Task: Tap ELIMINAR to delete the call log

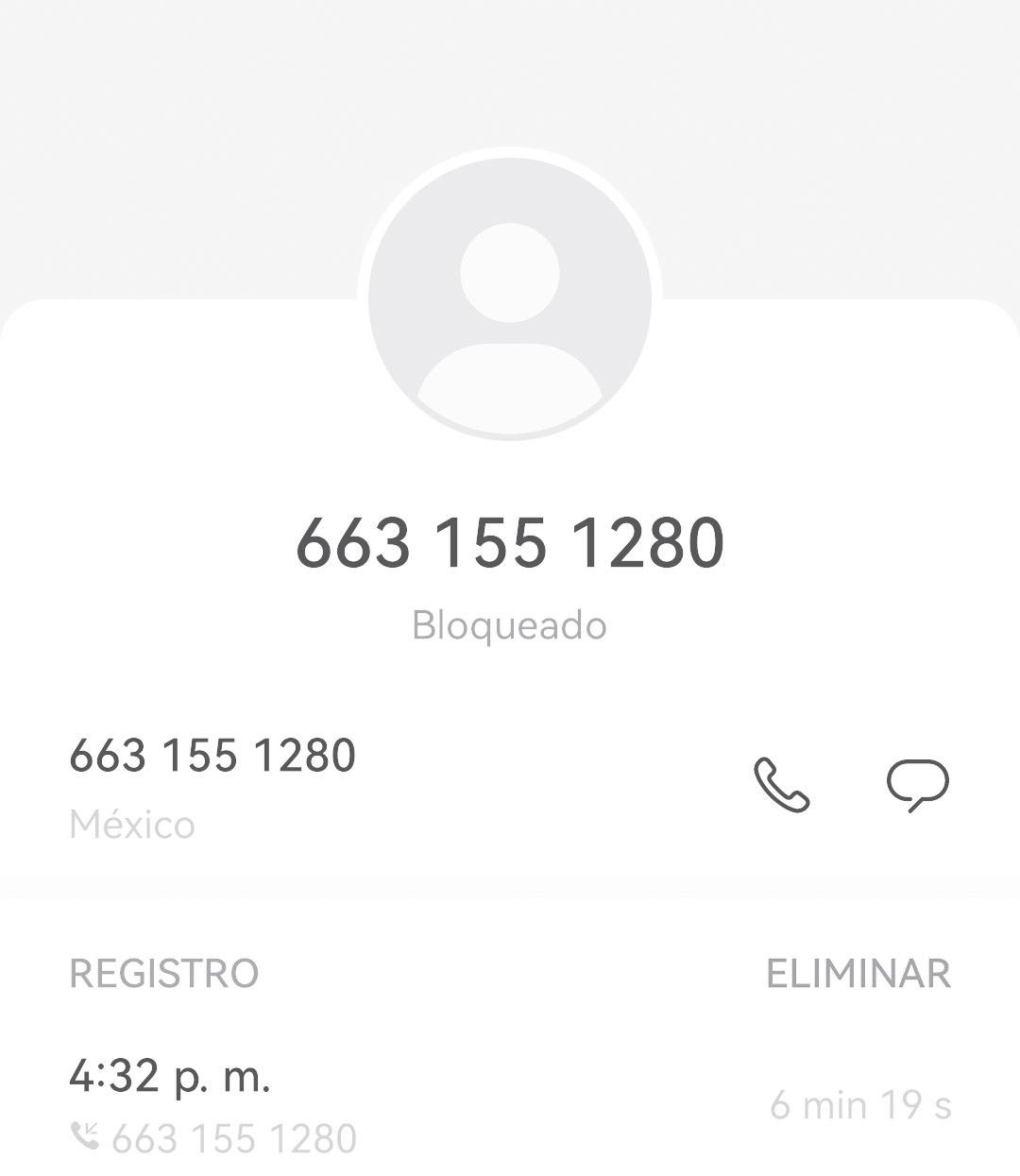Action: 858,974
